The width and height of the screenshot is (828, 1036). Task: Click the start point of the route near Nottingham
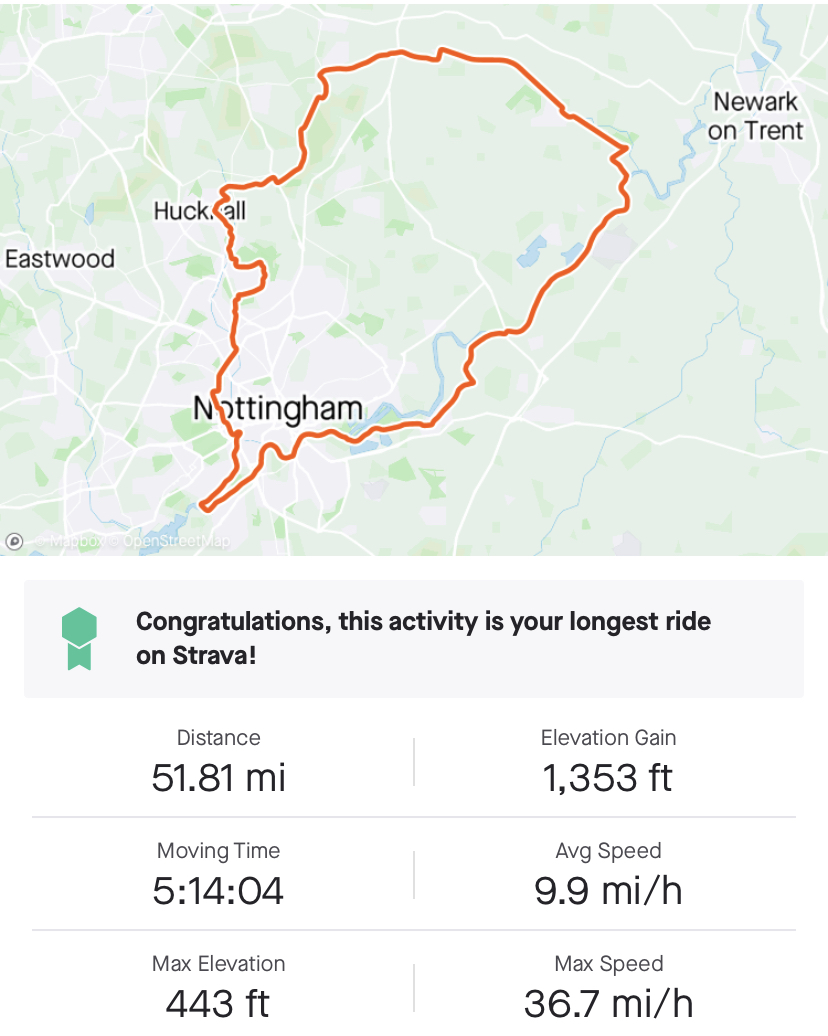click(207, 505)
